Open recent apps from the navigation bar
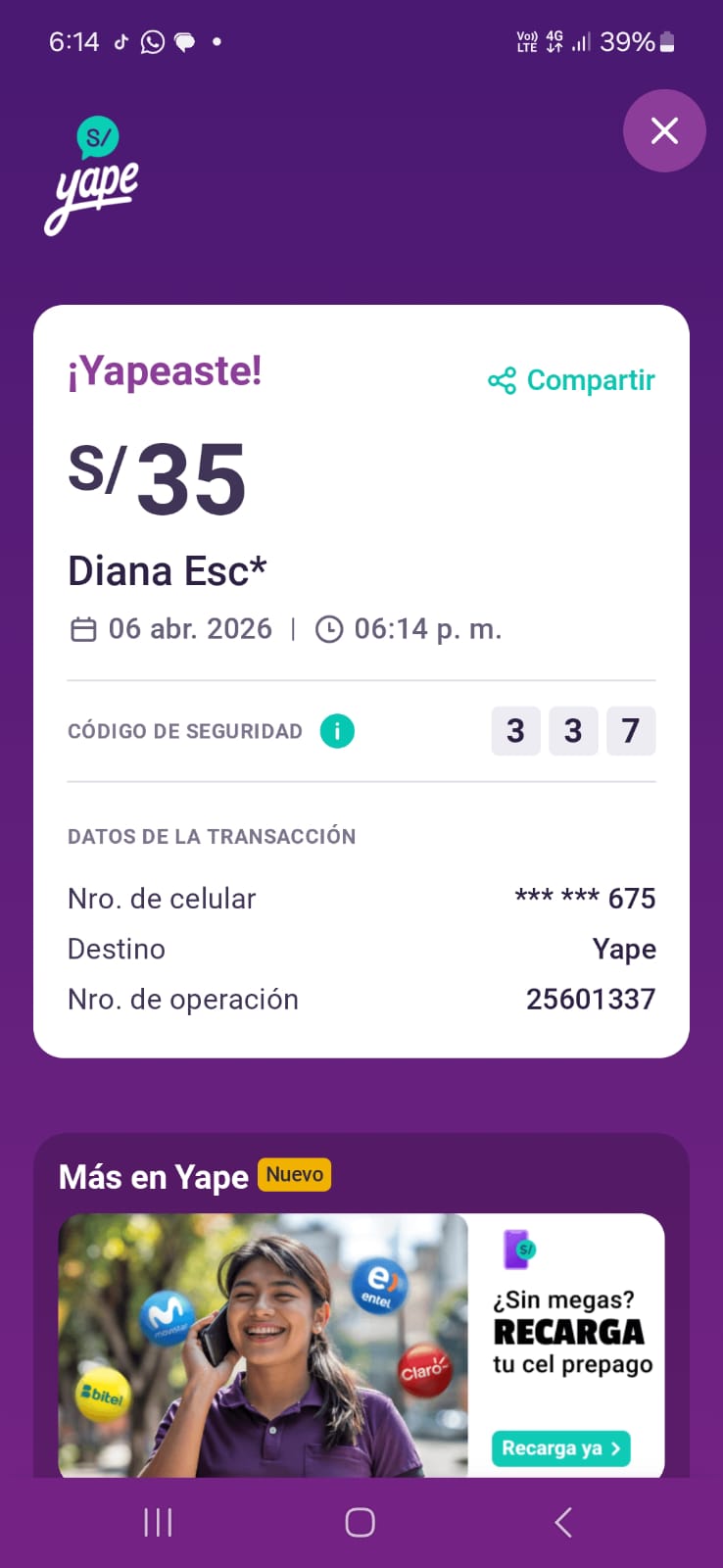This screenshot has width=723, height=1568. coord(158,1522)
